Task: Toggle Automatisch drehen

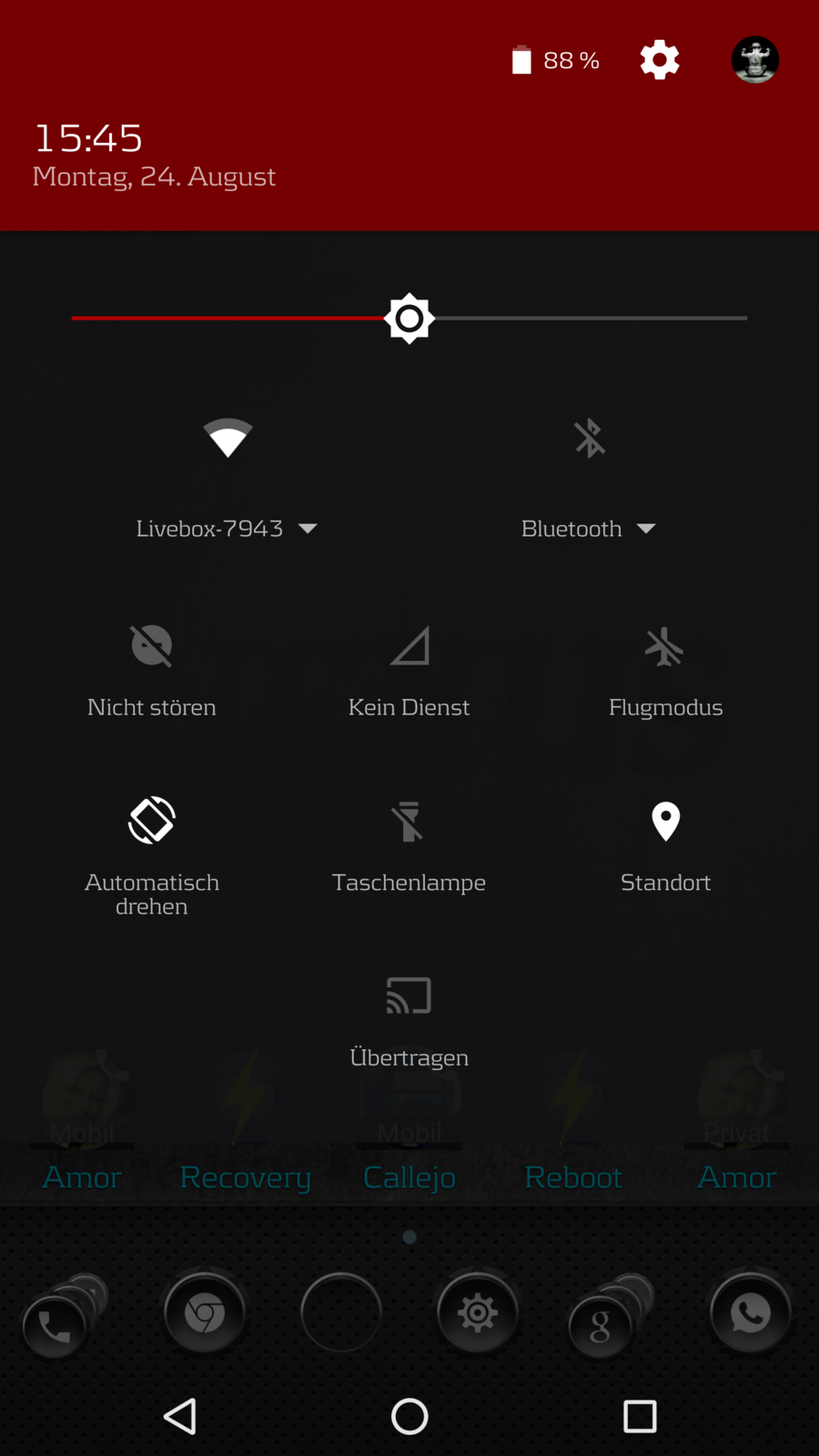Action: (152, 821)
